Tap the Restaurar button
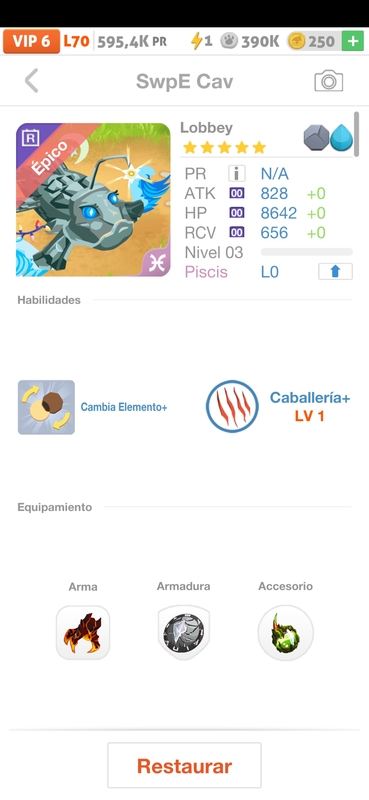The image size is (369, 800). click(x=184, y=765)
